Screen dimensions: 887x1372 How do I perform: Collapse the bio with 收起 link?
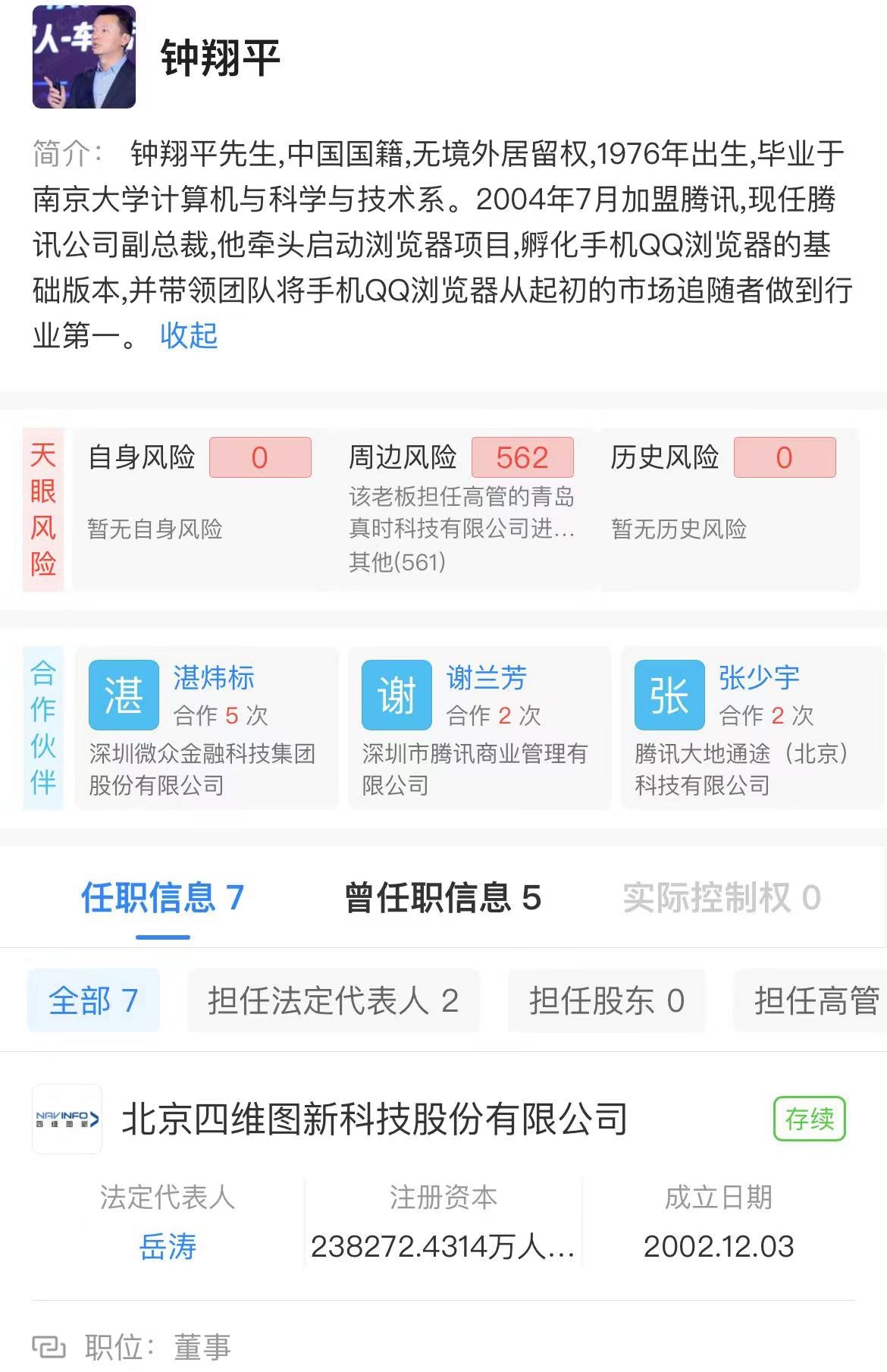pos(189,335)
